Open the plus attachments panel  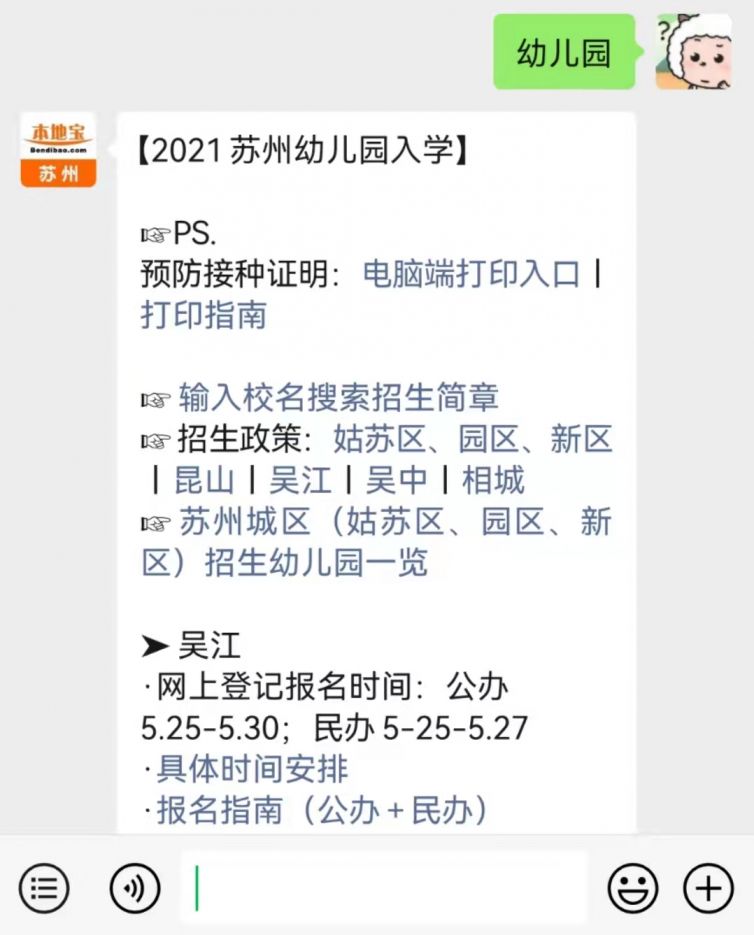(x=708, y=887)
